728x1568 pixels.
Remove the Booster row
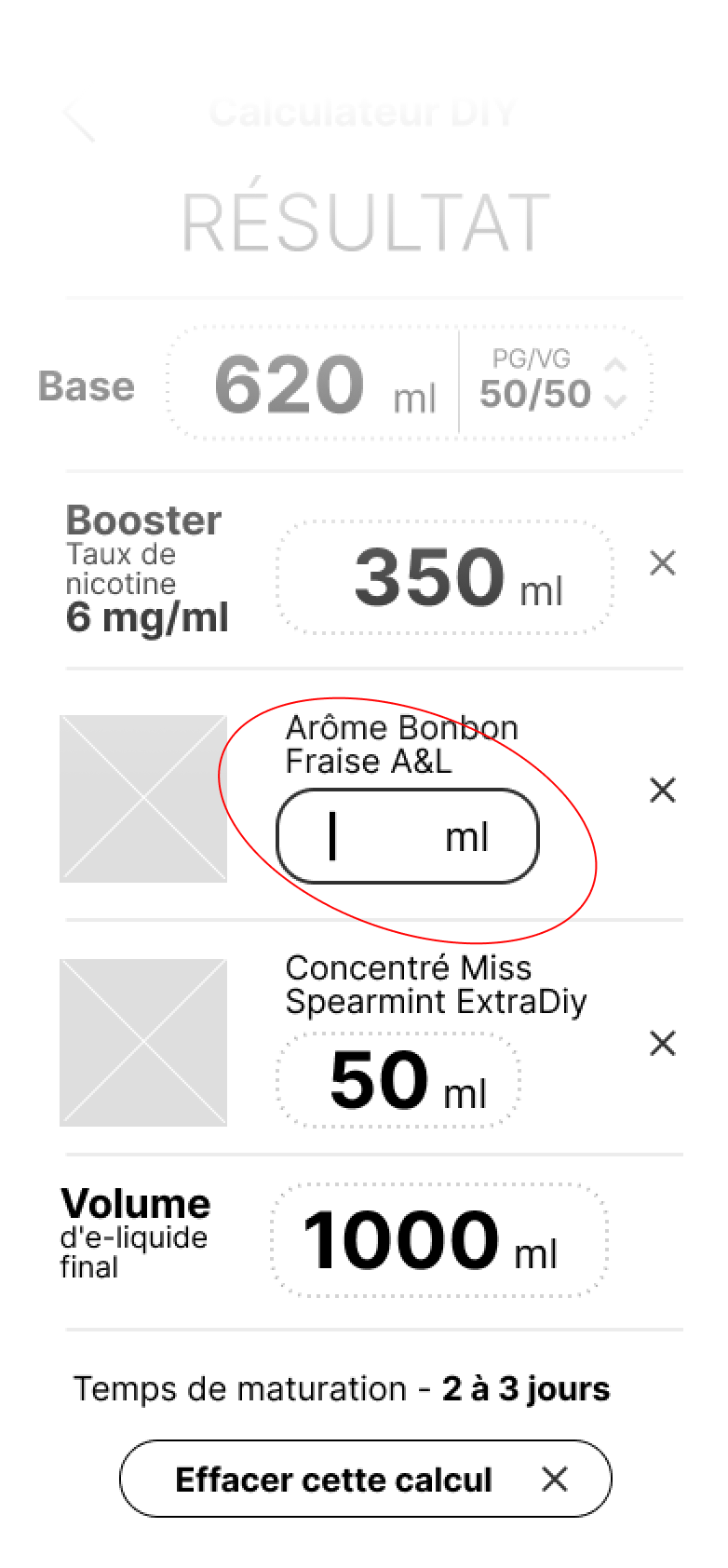pos(663,563)
